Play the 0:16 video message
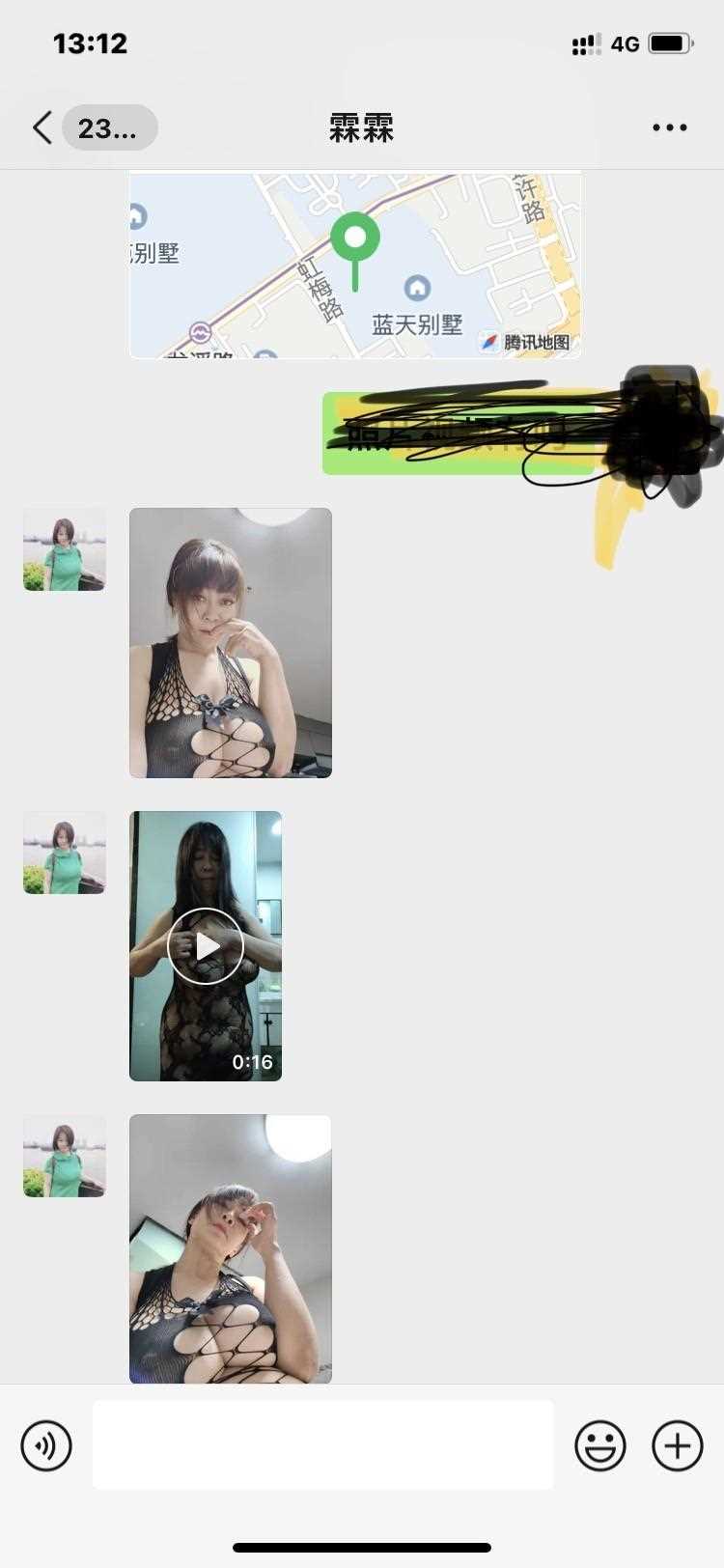Image resolution: width=724 pixels, height=1568 pixels. click(x=206, y=946)
